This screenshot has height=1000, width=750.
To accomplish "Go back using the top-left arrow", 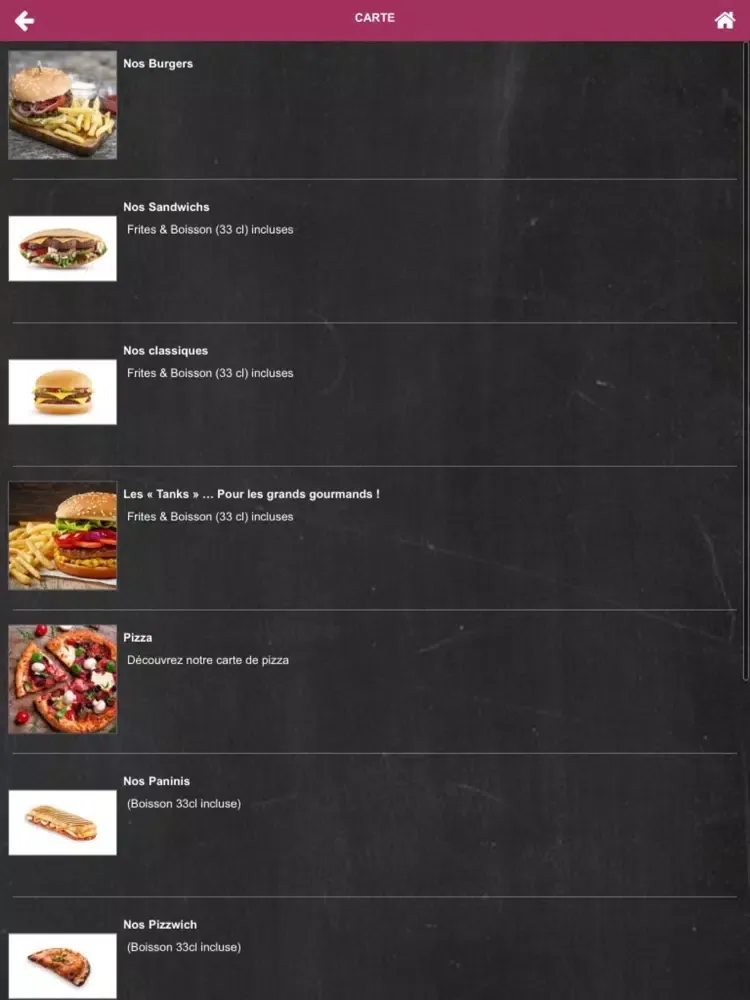I will click(x=24, y=20).
